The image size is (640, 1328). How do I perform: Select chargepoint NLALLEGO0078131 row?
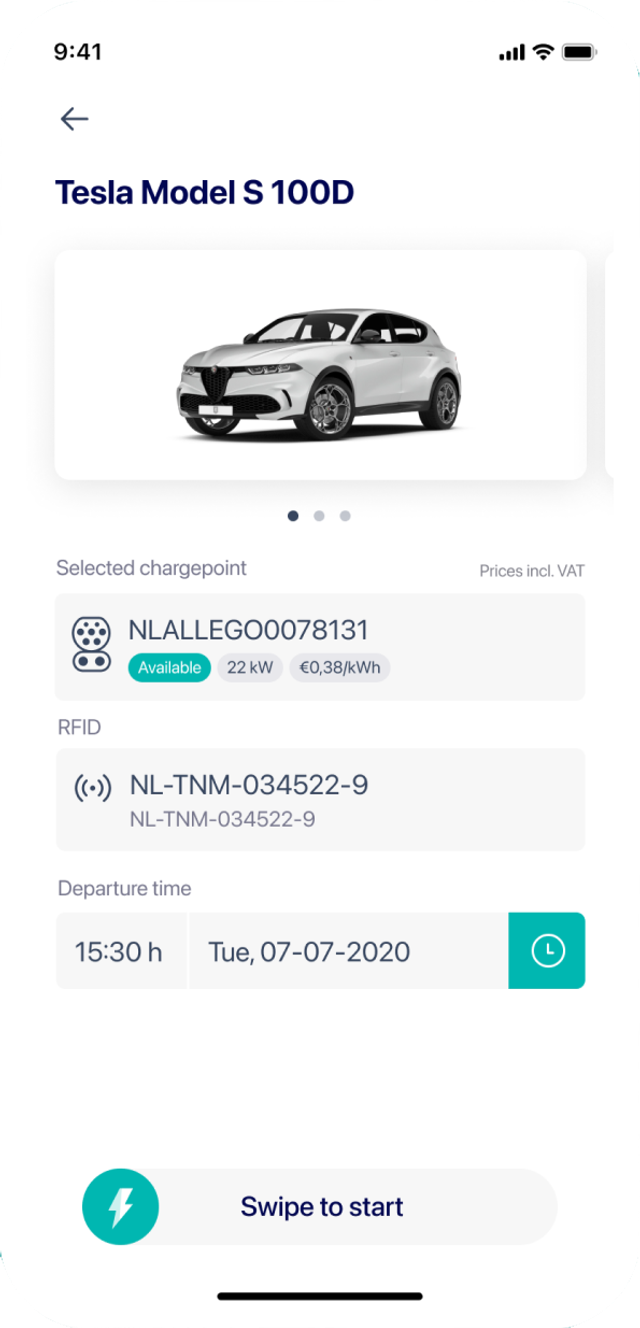pos(320,646)
